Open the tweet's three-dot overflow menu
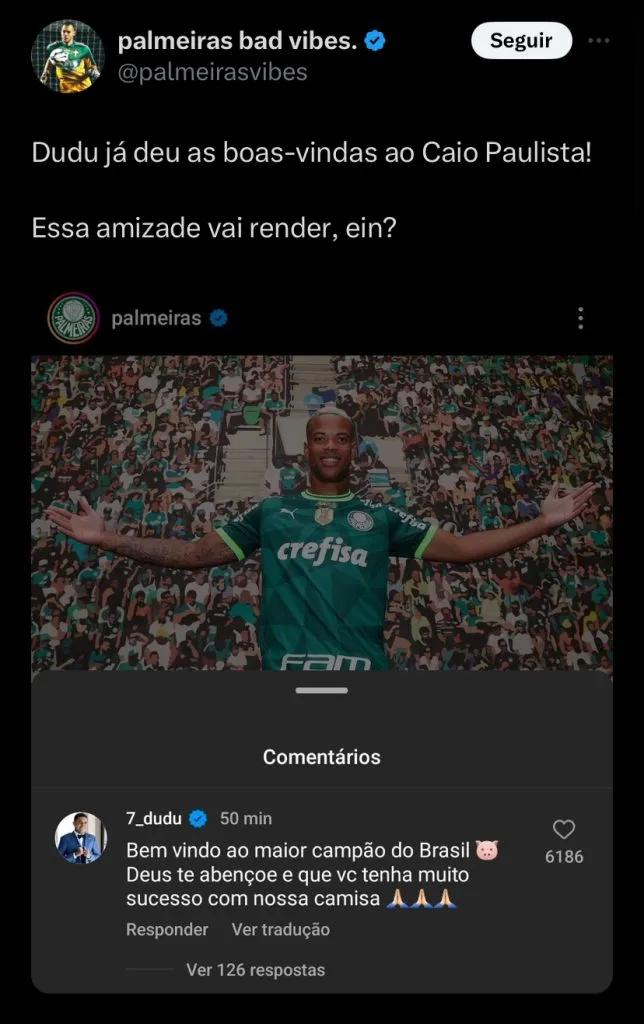644x1024 pixels. (599, 41)
